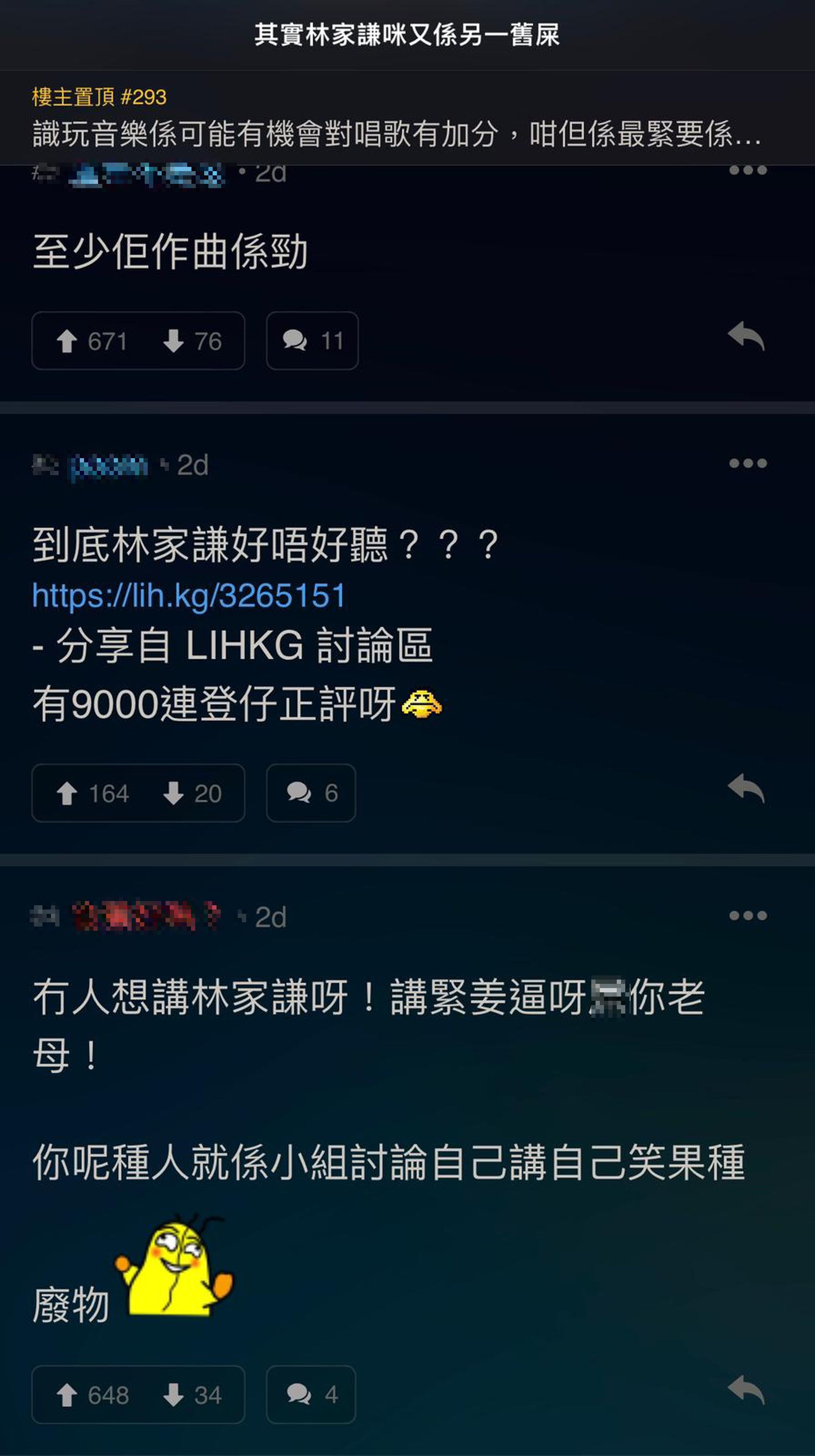Image resolution: width=815 pixels, height=1456 pixels.
Task: Open the lih.kg/3265151 link
Action: pos(189,596)
